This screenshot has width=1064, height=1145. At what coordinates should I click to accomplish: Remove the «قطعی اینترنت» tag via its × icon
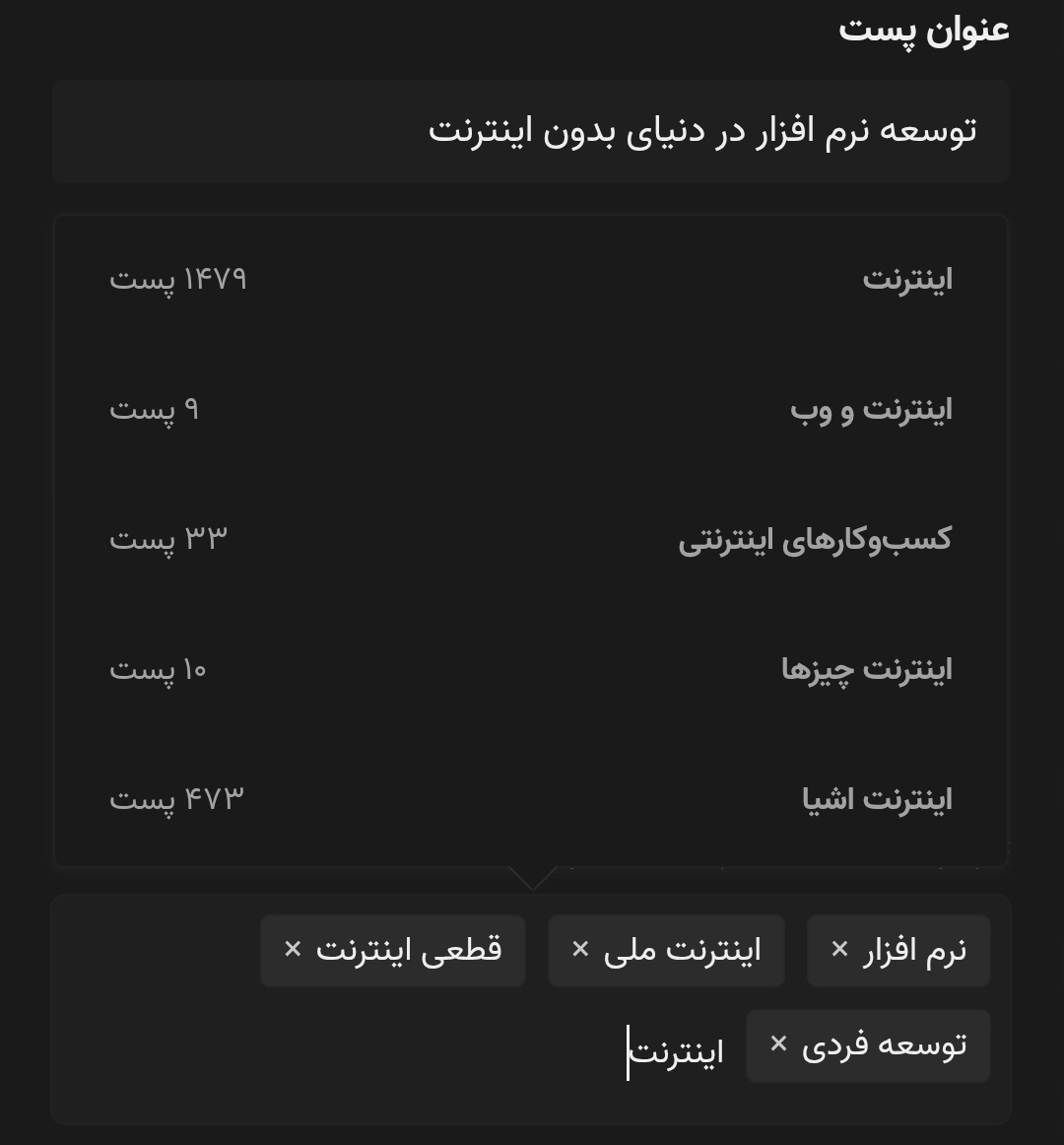291,949
